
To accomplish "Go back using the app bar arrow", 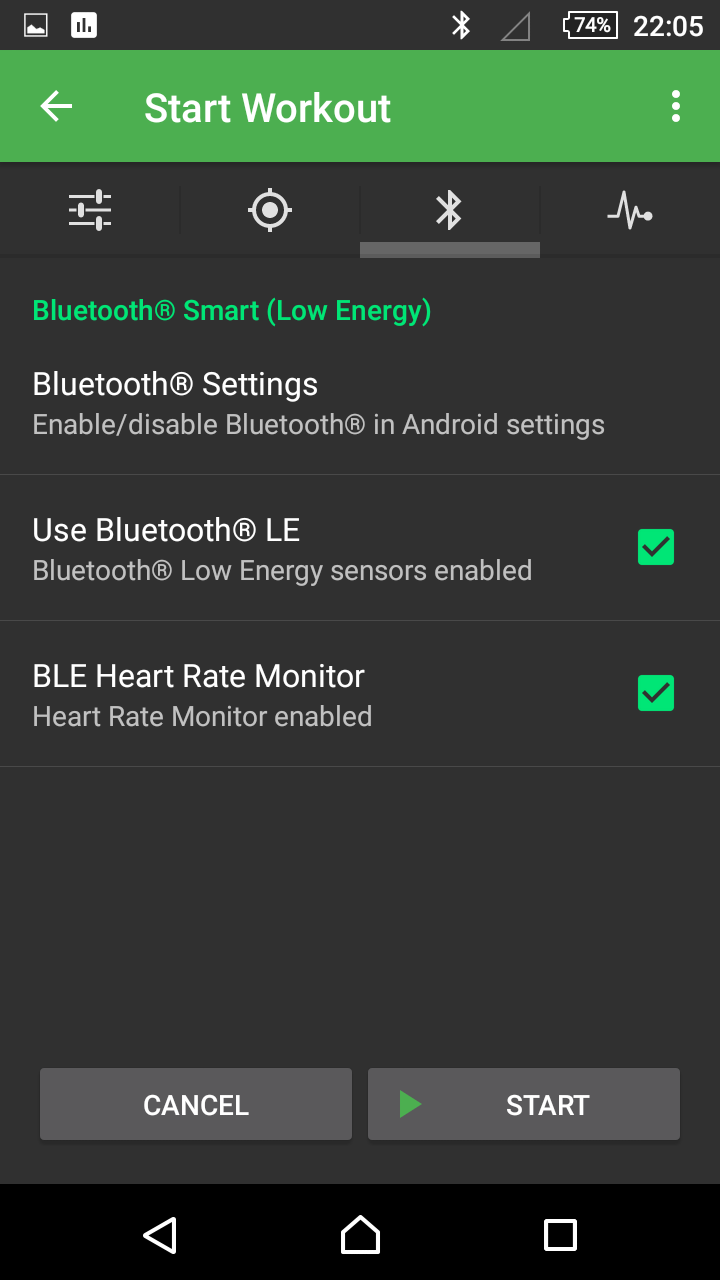I will pyautogui.click(x=56, y=106).
